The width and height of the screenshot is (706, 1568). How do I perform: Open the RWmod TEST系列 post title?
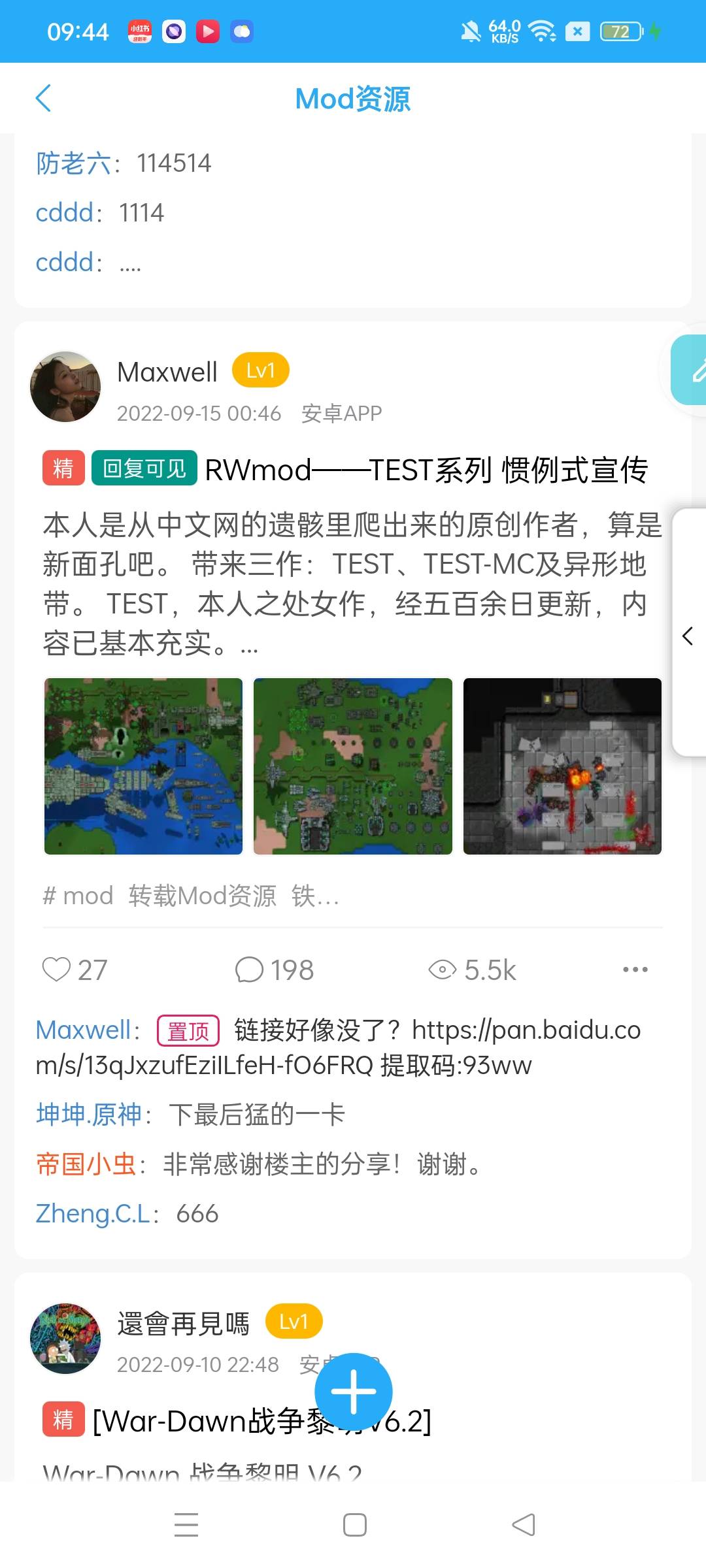click(426, 470)
